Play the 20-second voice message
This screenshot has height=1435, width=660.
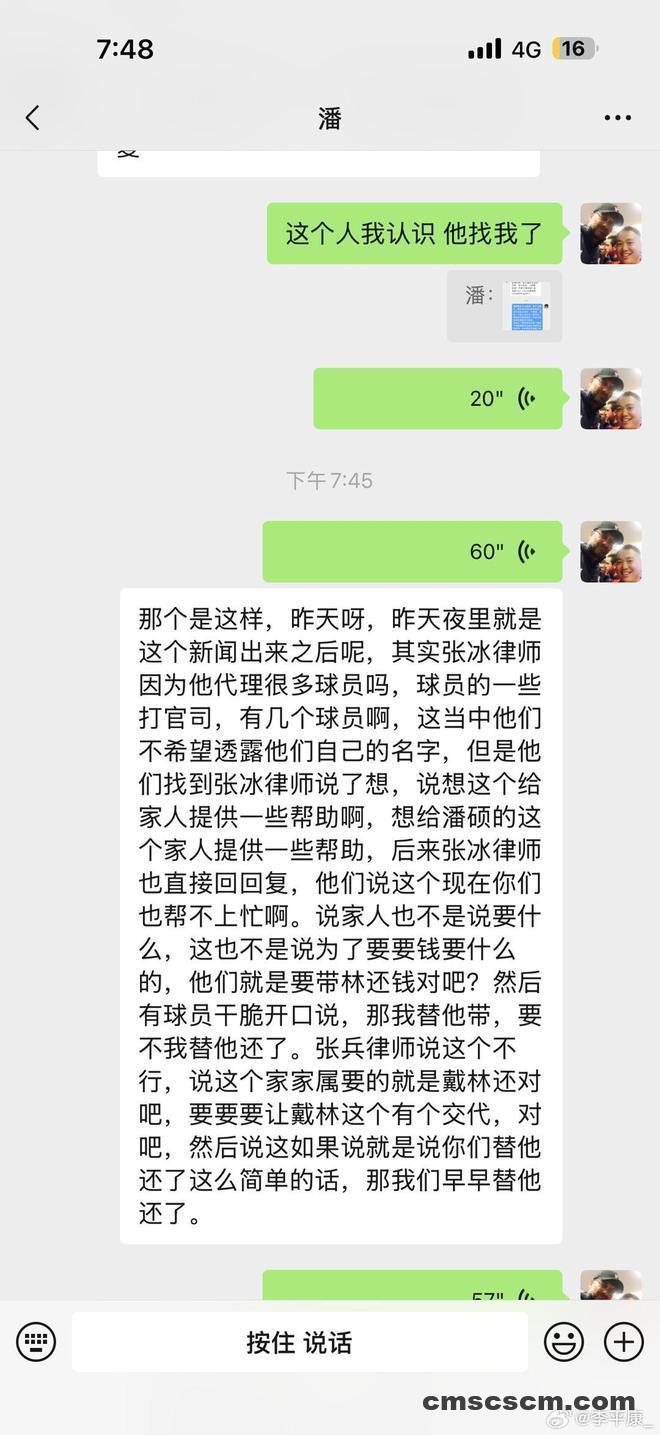438,399
